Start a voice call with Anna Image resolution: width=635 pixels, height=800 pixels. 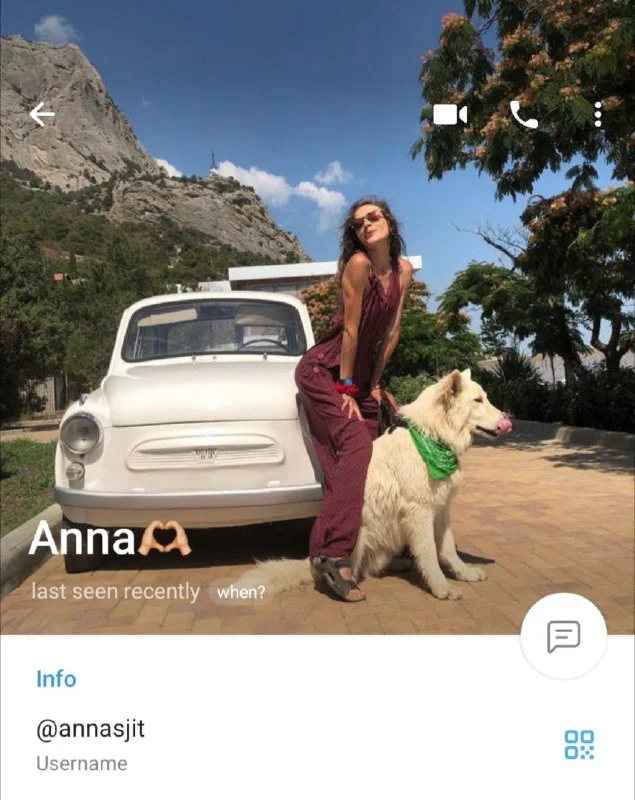[523, 115]
